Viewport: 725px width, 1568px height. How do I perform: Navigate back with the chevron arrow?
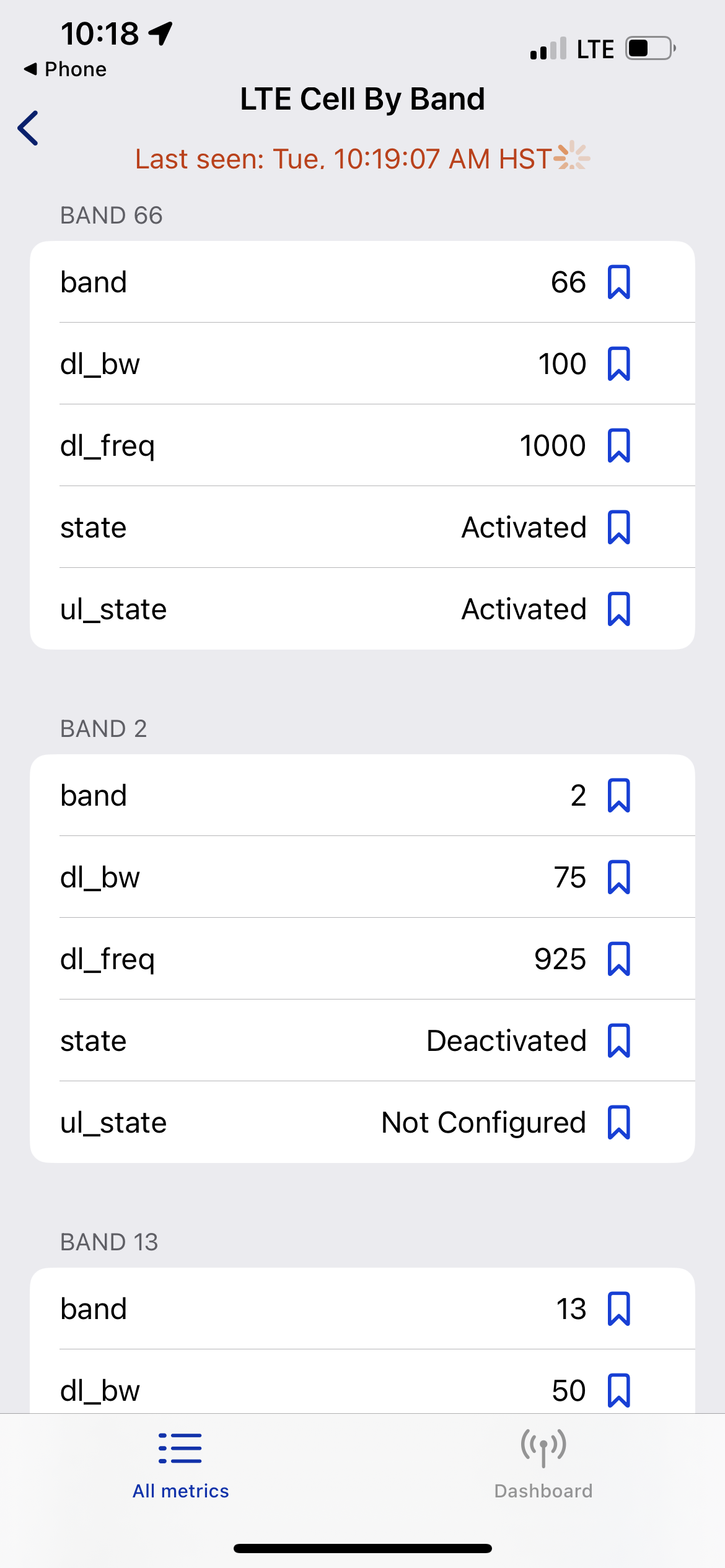point(29,129)
